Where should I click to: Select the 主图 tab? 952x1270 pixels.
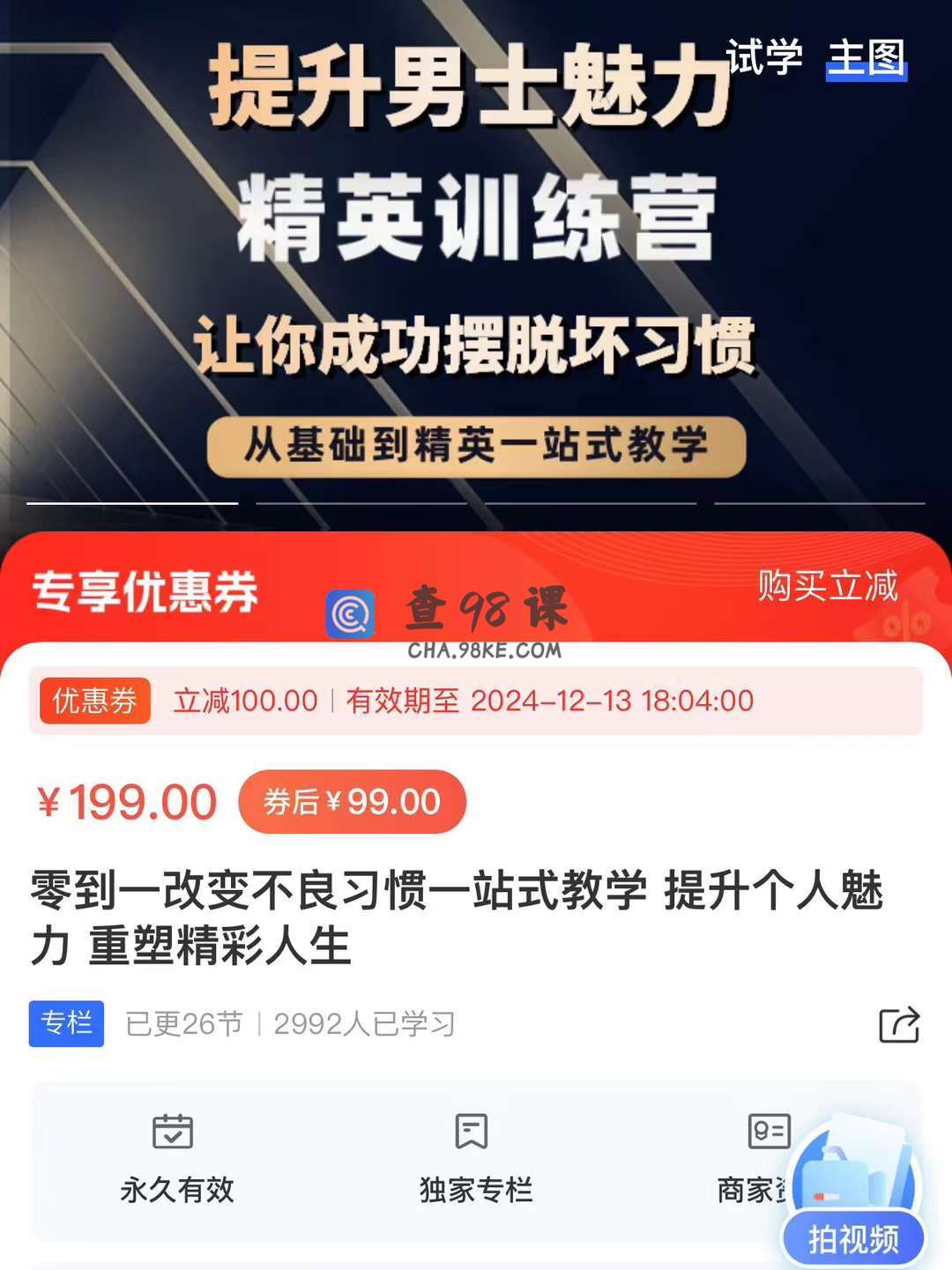click(x=866, y=58)
